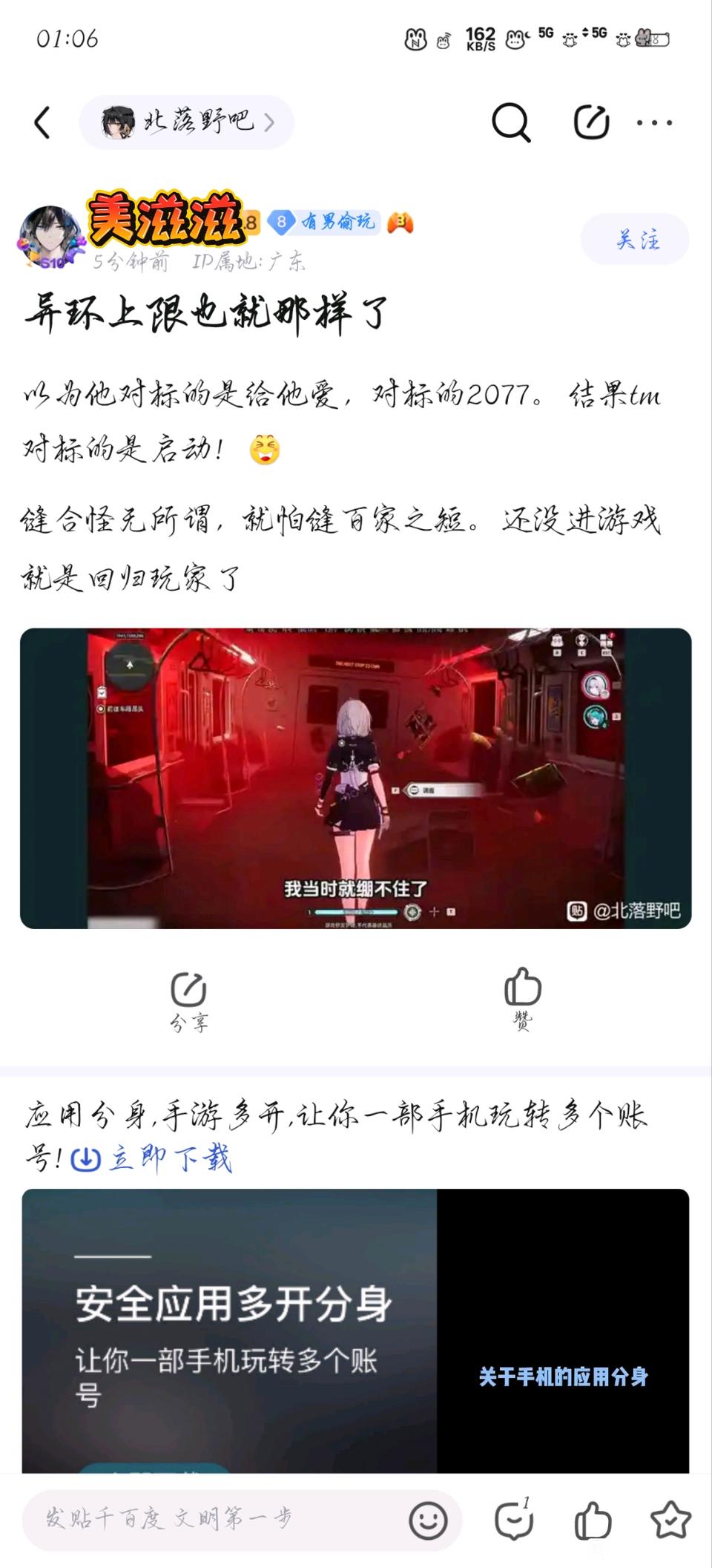This screenshot has height=1568, width=712.
Task: Tap thumbs-up icon in bottom bar
Action: coord(593,1520)
